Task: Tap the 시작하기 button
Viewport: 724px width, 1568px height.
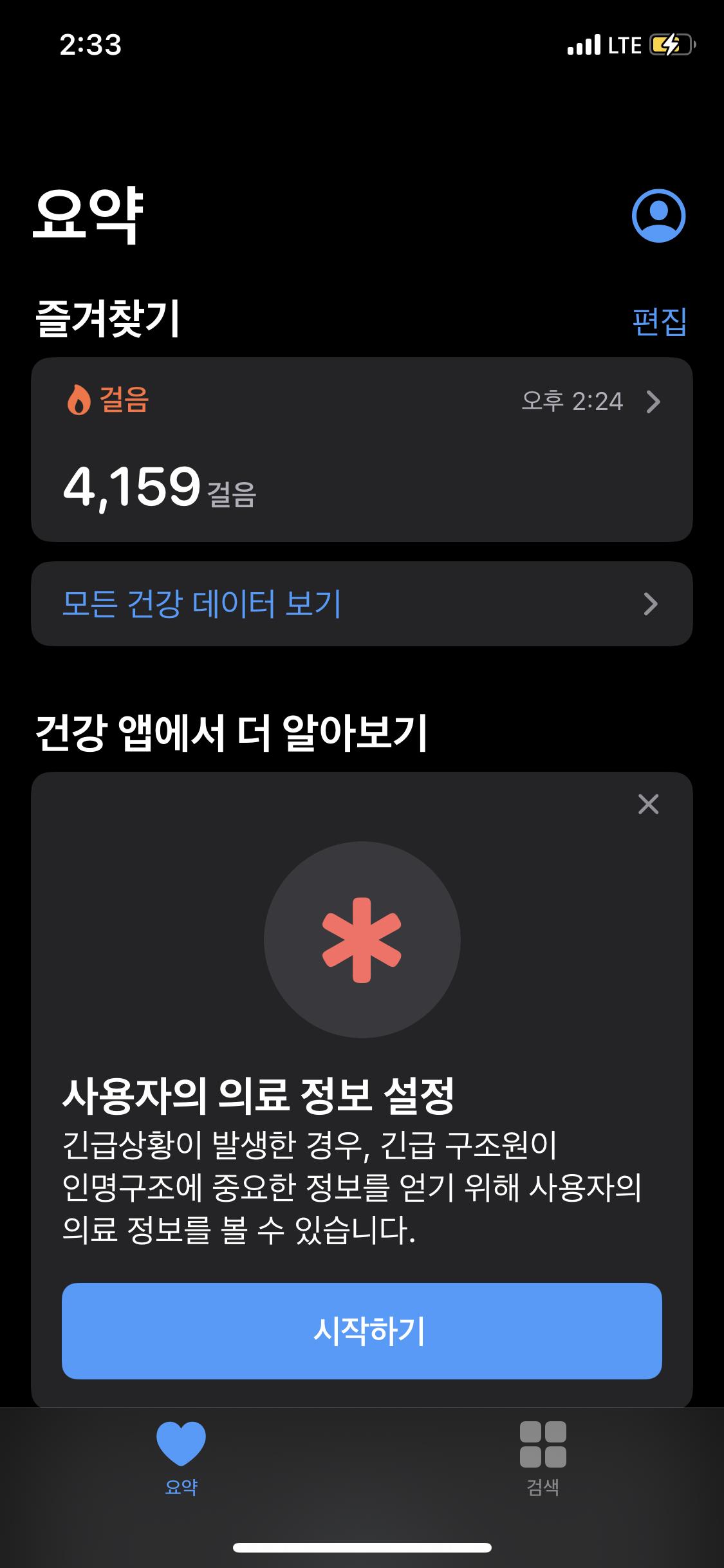Action: point(362,1330)
